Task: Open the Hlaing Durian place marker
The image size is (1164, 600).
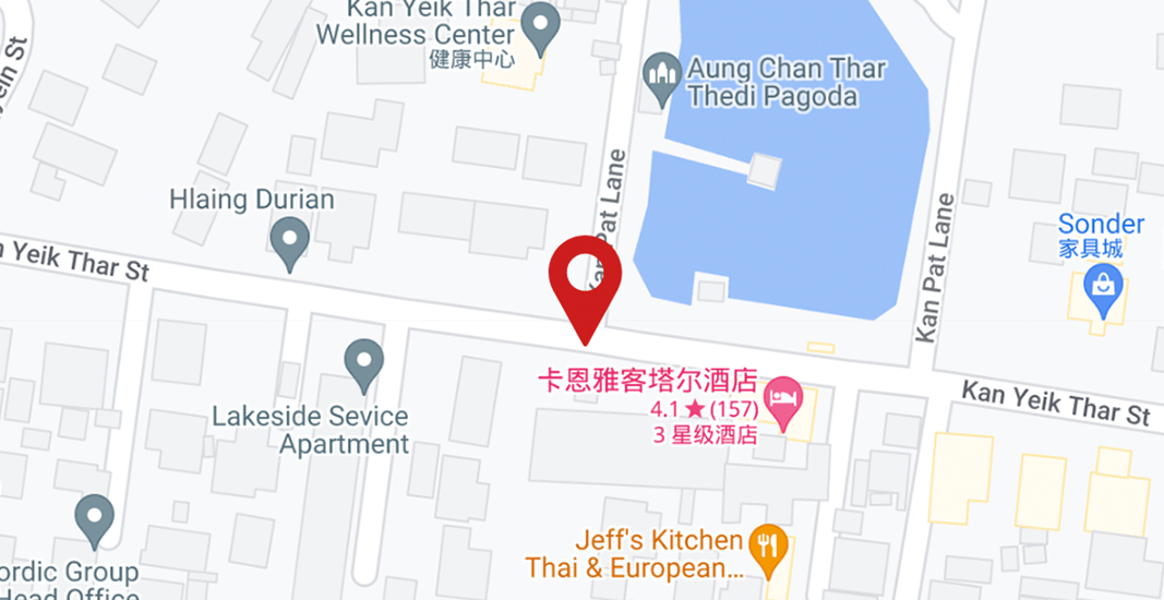Action: pos(290,243)
